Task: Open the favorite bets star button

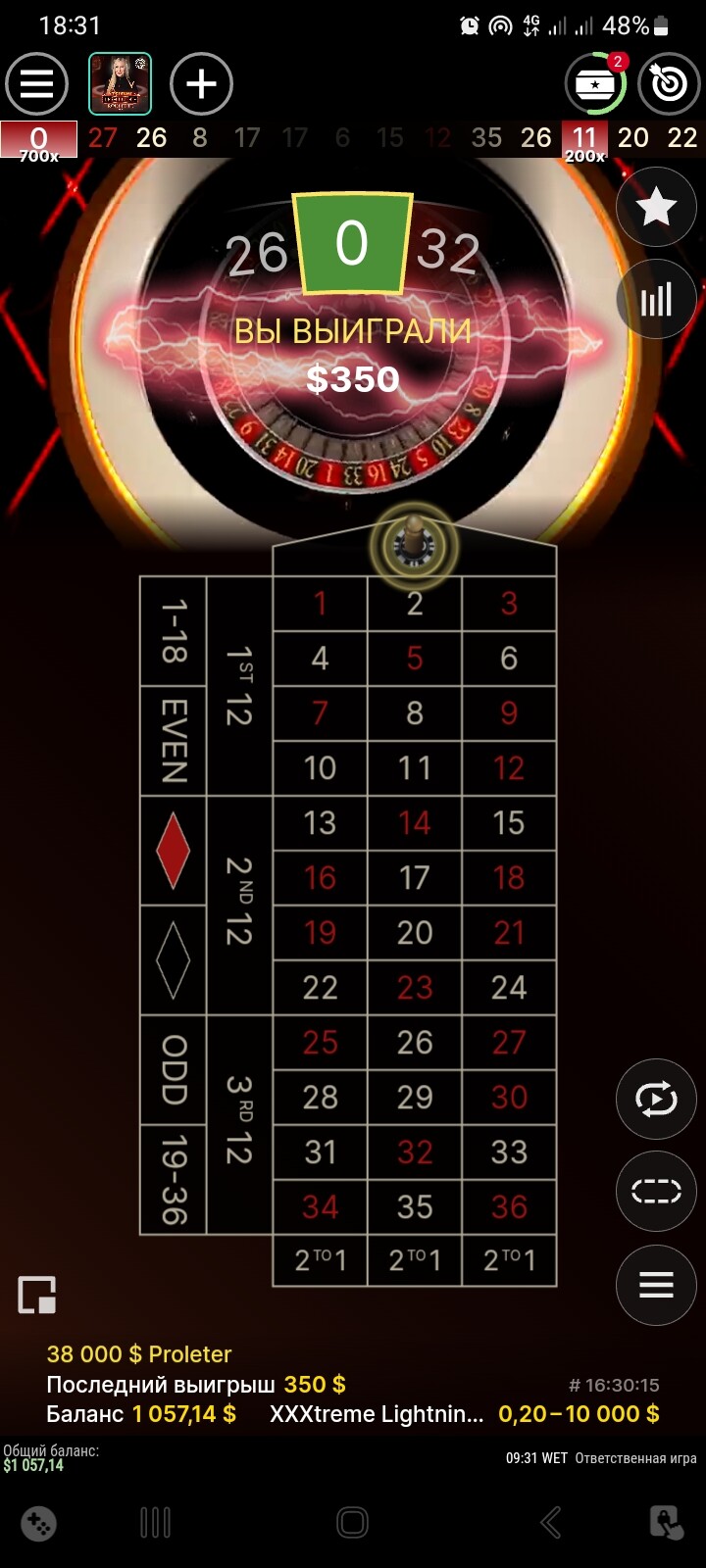Action: click(656, 207)
